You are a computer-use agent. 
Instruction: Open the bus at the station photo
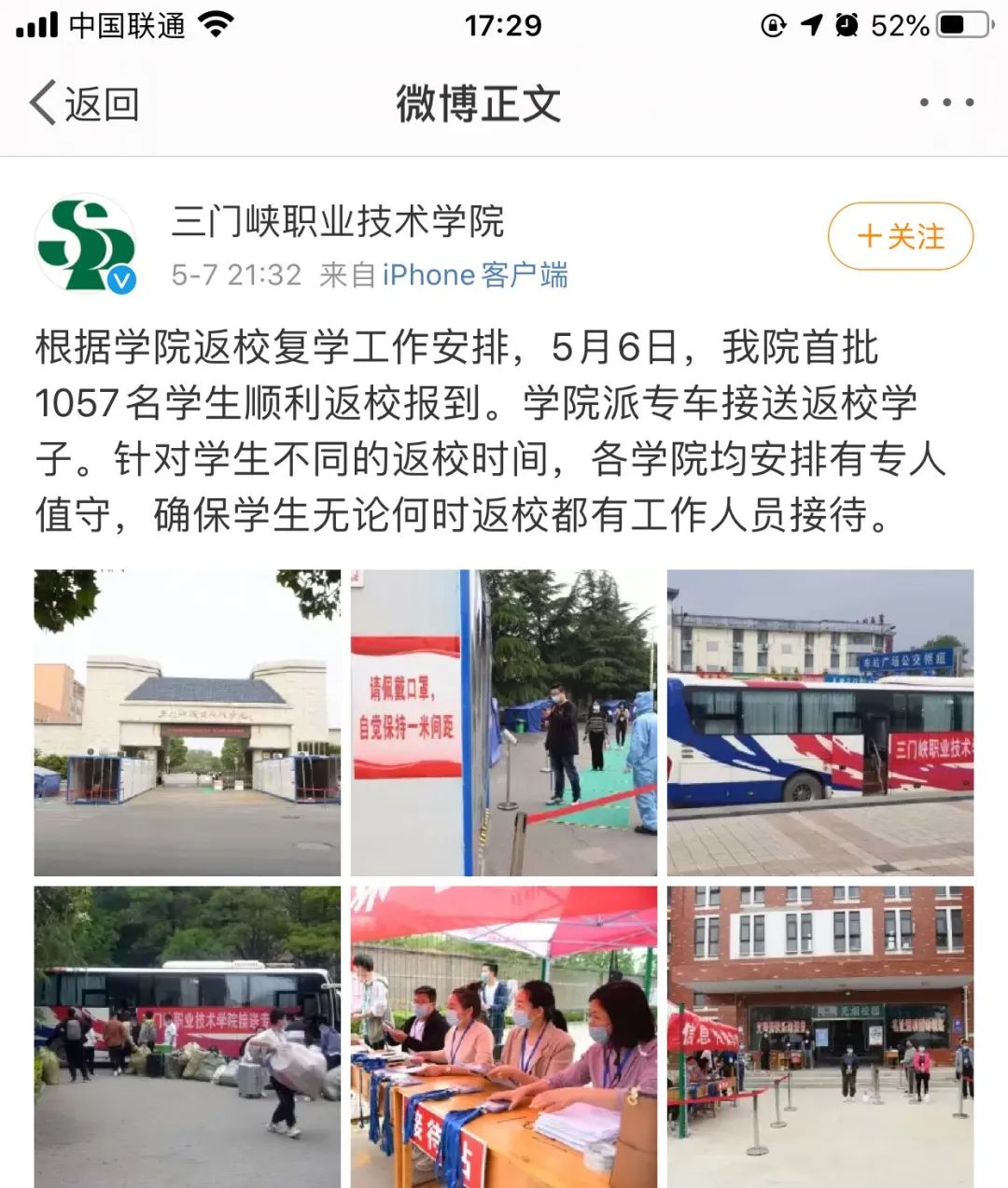point(819,722)
